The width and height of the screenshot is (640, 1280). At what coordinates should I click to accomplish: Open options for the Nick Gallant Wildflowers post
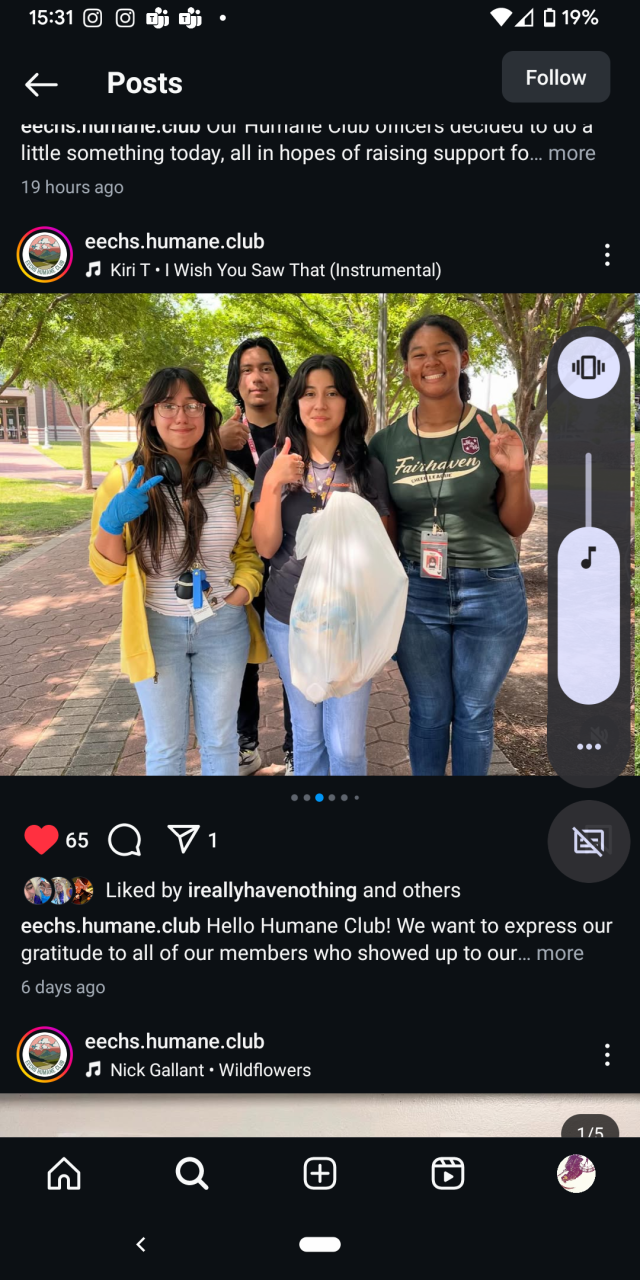point(607,1055)
